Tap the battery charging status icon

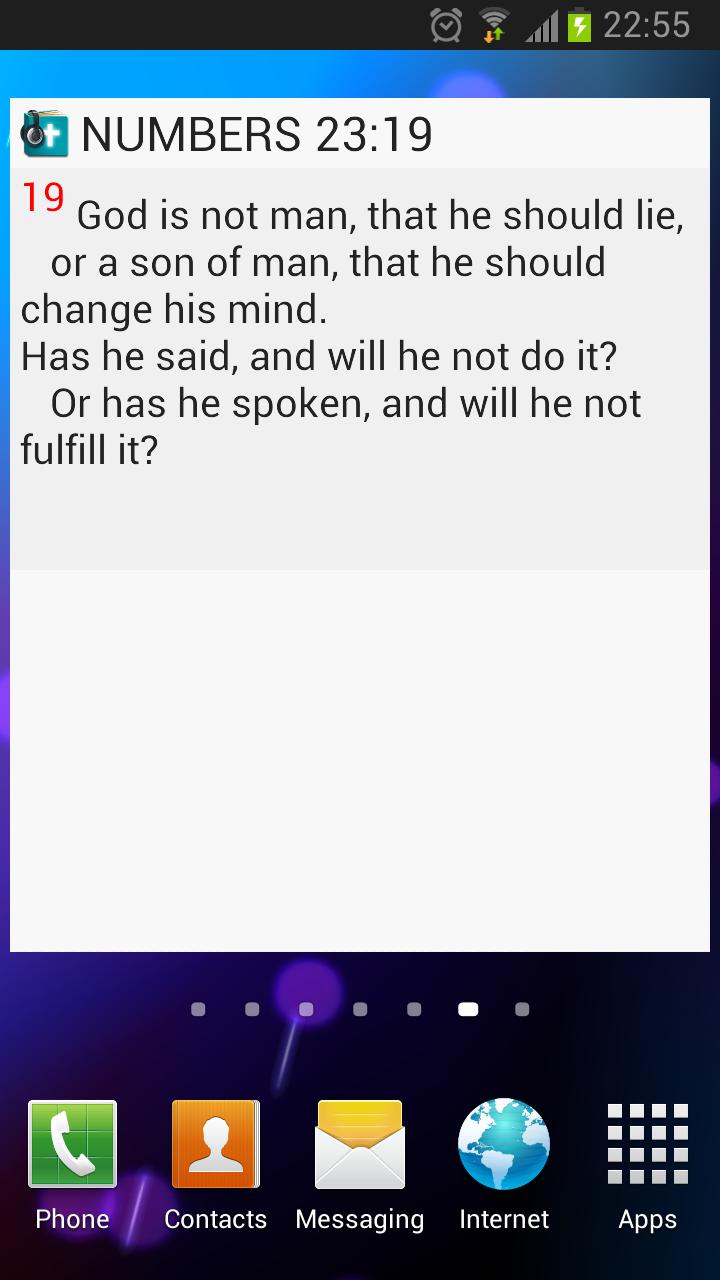coord(581,24)
